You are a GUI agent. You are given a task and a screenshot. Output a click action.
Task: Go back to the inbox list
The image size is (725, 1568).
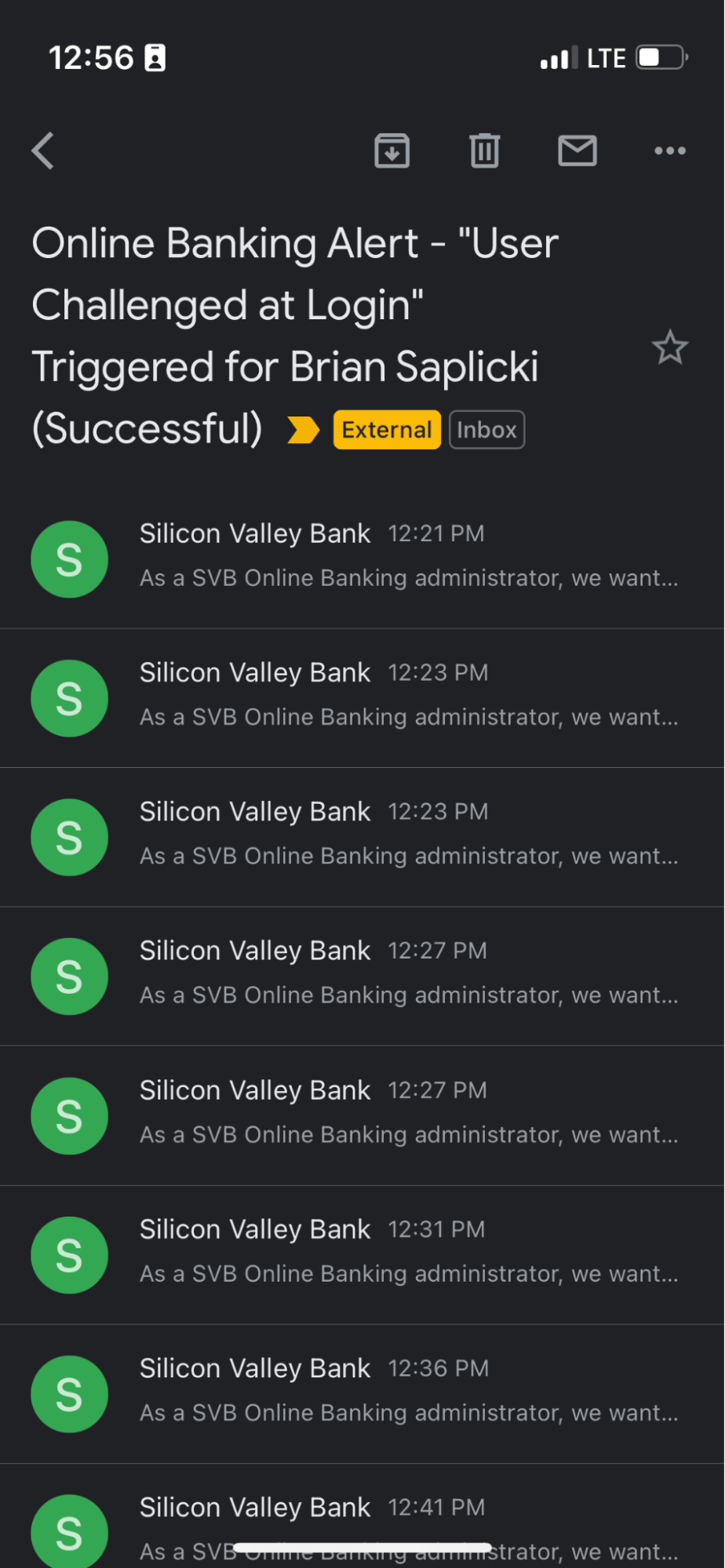(x=44, y=151)
